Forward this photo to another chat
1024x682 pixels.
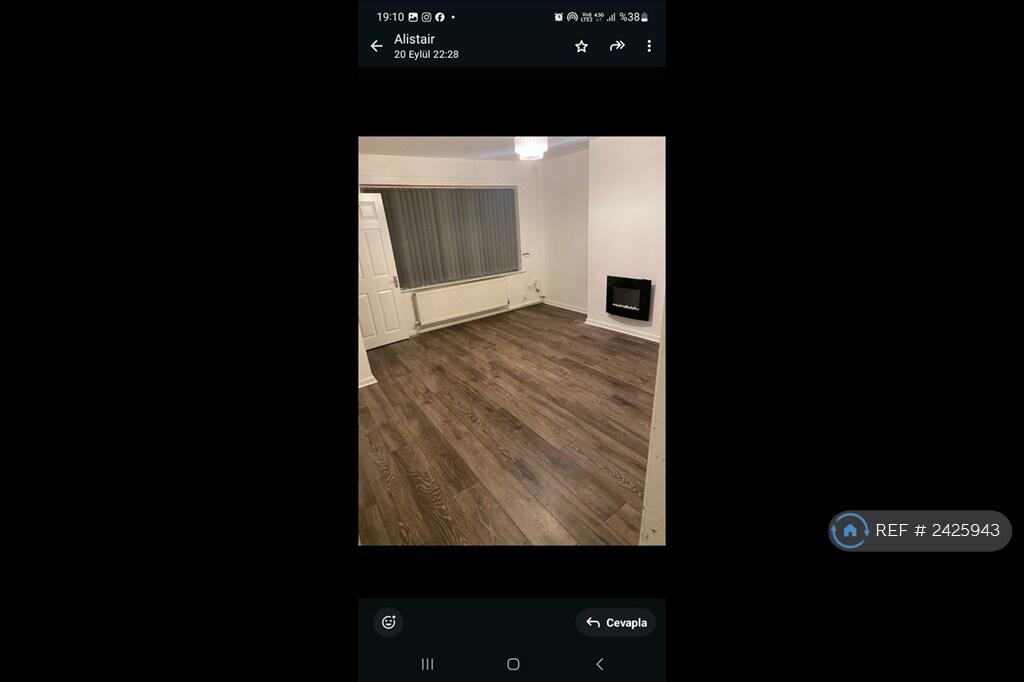coord(617,46)
